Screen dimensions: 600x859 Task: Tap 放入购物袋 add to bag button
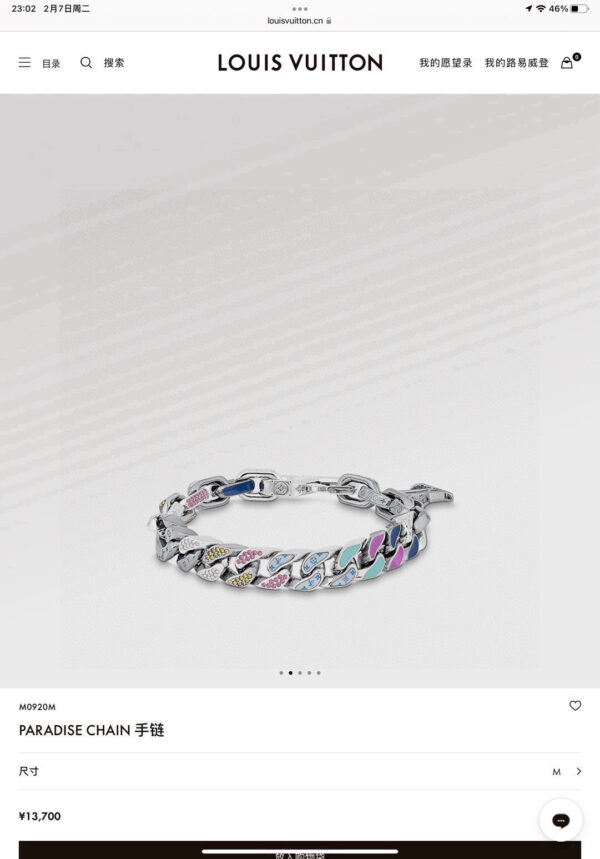tap(300, 851)
